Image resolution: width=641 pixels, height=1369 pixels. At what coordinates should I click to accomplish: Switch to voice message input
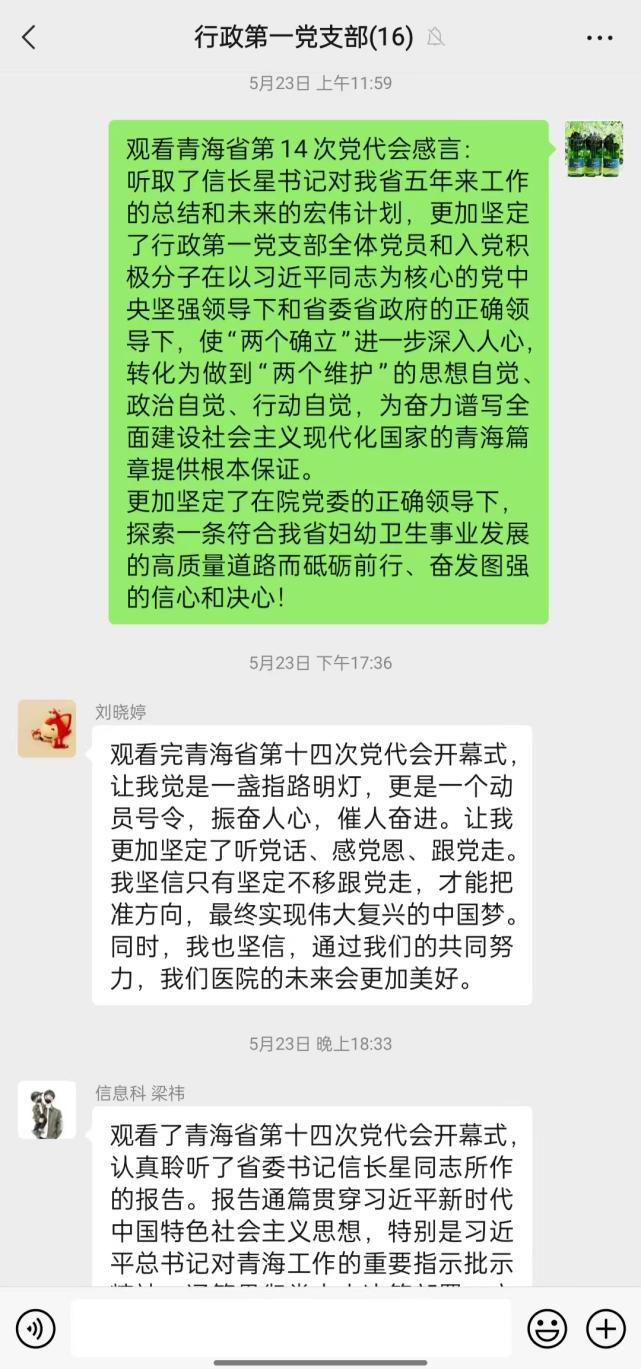pyautogui.click(x=36, y=1328)
